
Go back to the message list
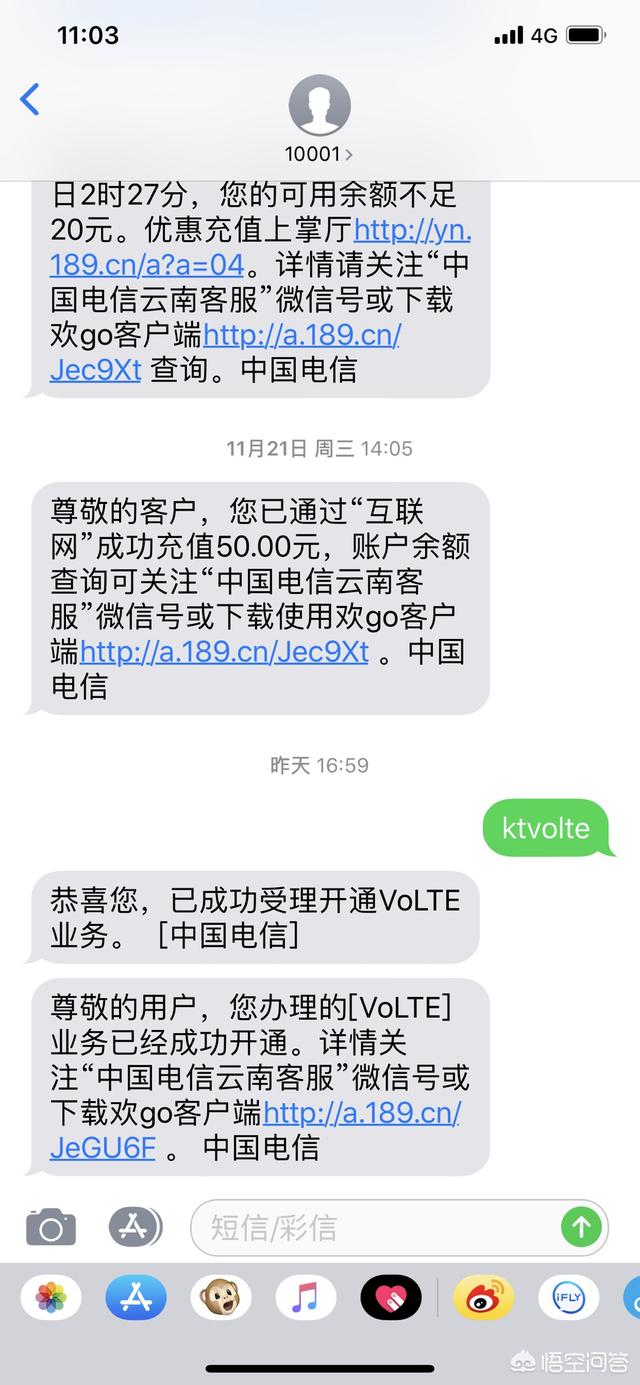coord(30,100)
